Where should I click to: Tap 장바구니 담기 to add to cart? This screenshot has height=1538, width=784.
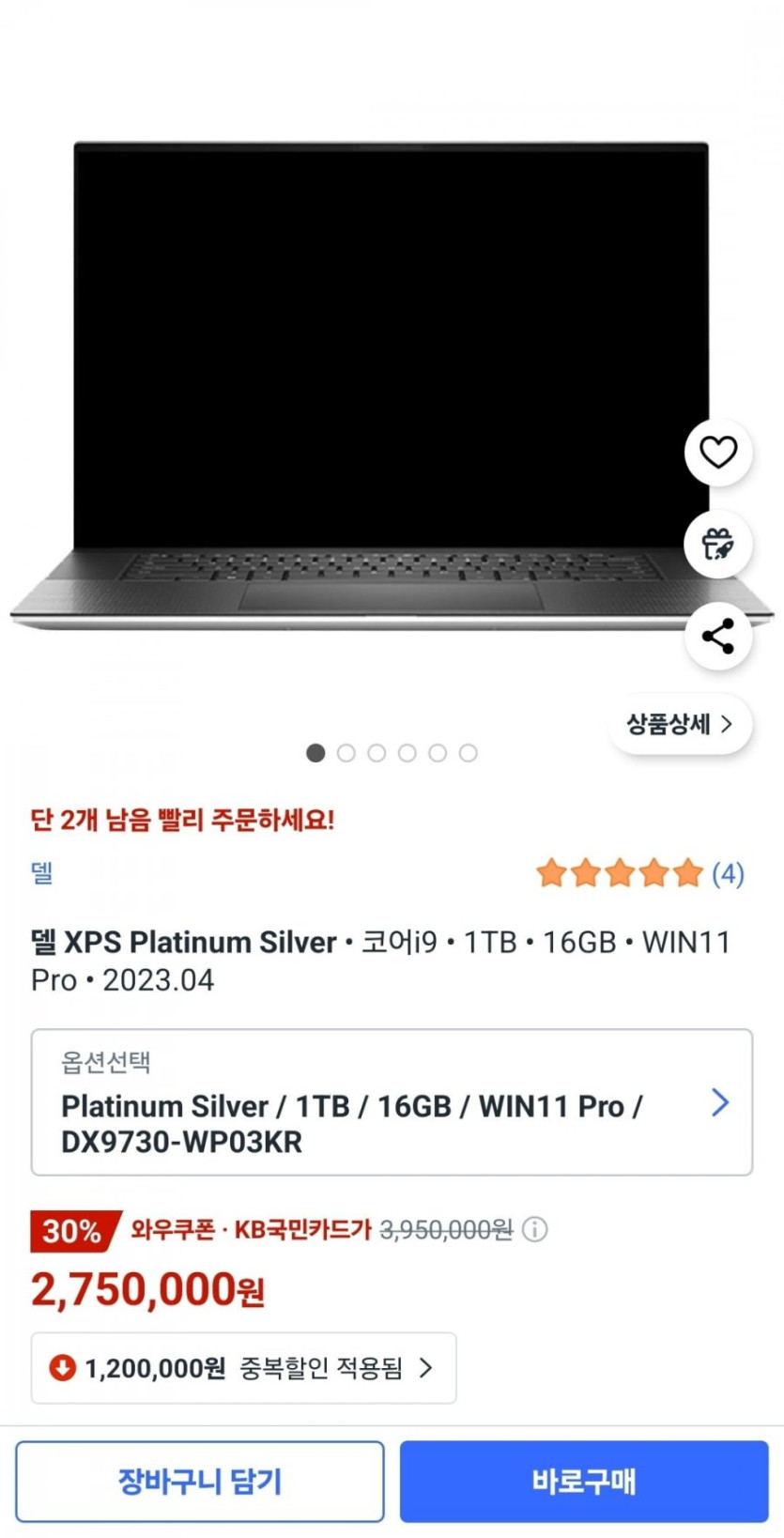[x=200, y=1481]
